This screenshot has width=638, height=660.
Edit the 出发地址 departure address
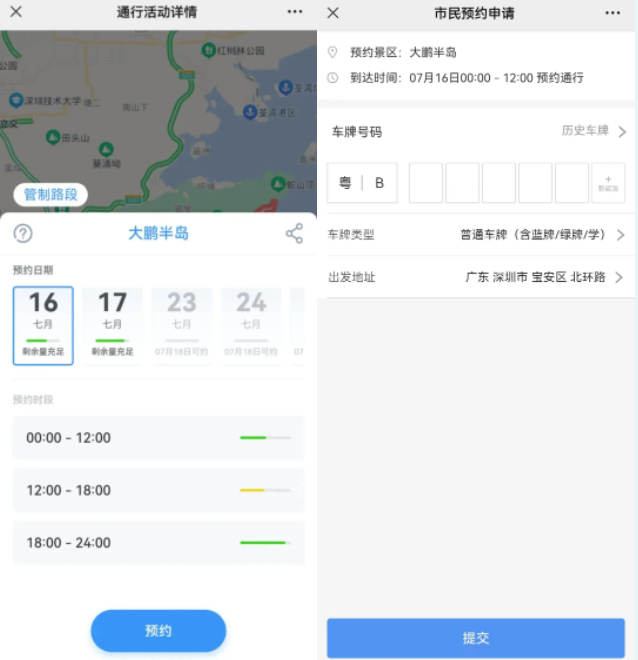coord(476,277)
